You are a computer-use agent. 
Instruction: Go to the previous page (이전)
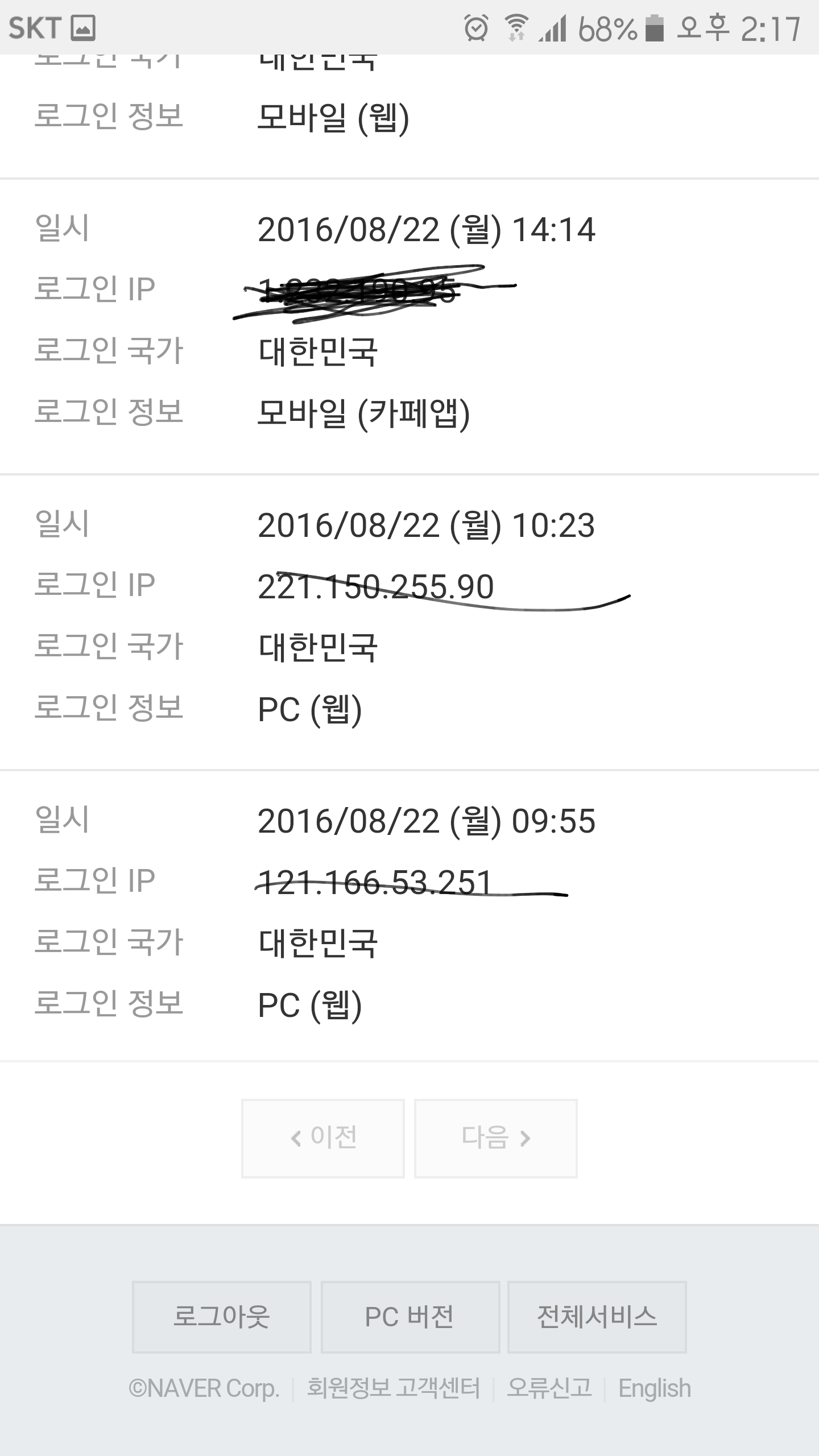tap(322, 1138)
